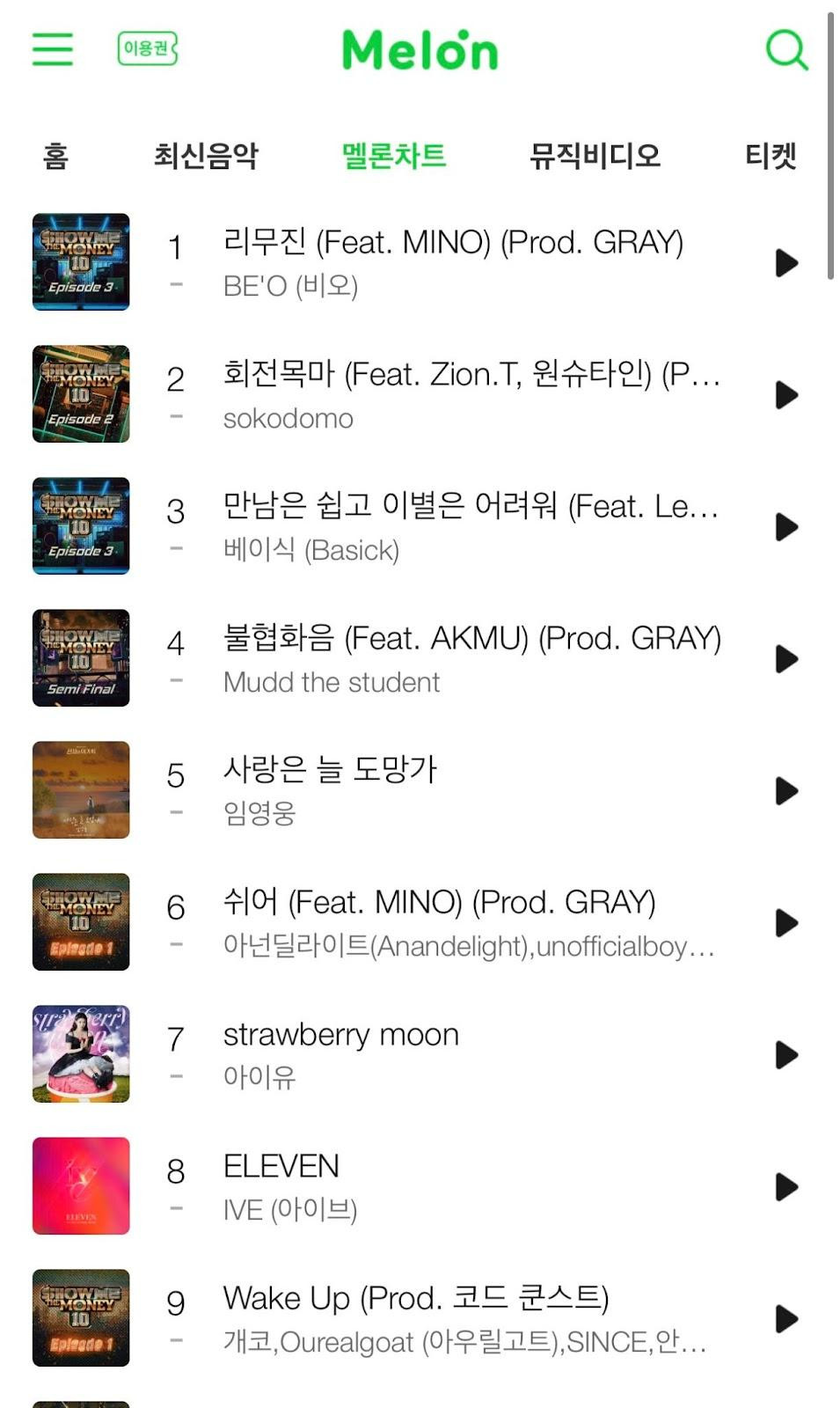
Task: Play 리무진 by BE'O
Action: [785, 262]
